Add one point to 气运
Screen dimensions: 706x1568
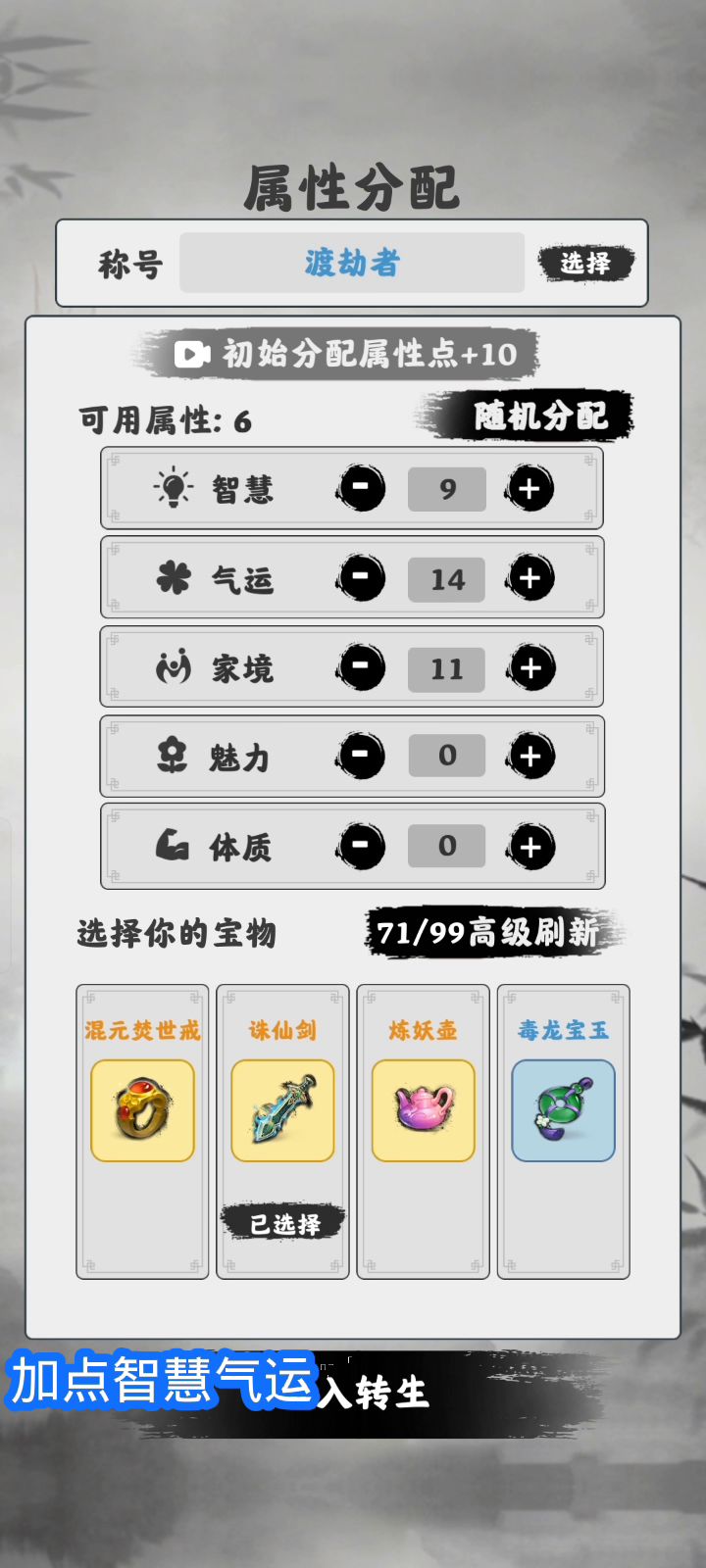[x=529, y=578]
